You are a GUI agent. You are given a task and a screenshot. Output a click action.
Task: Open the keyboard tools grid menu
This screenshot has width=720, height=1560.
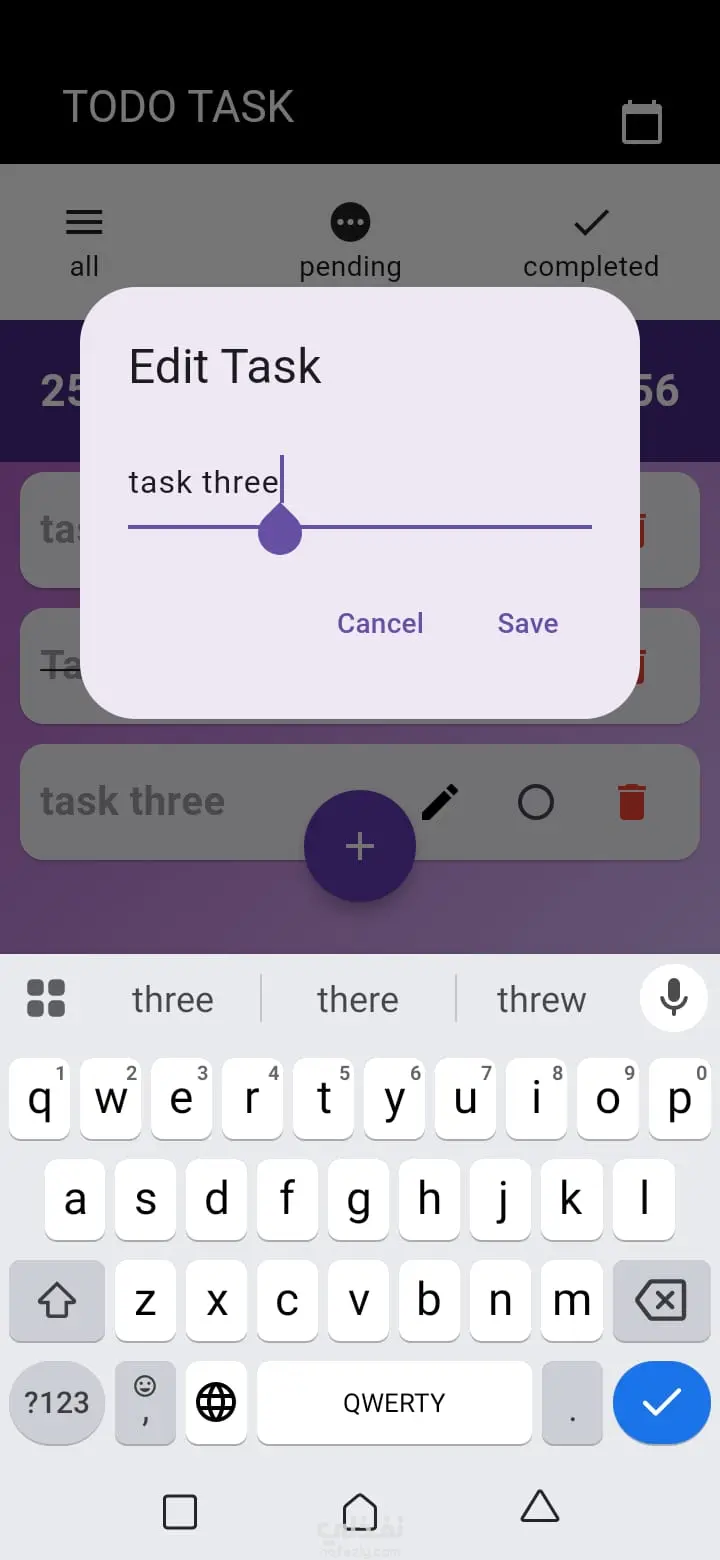[46, 998]
